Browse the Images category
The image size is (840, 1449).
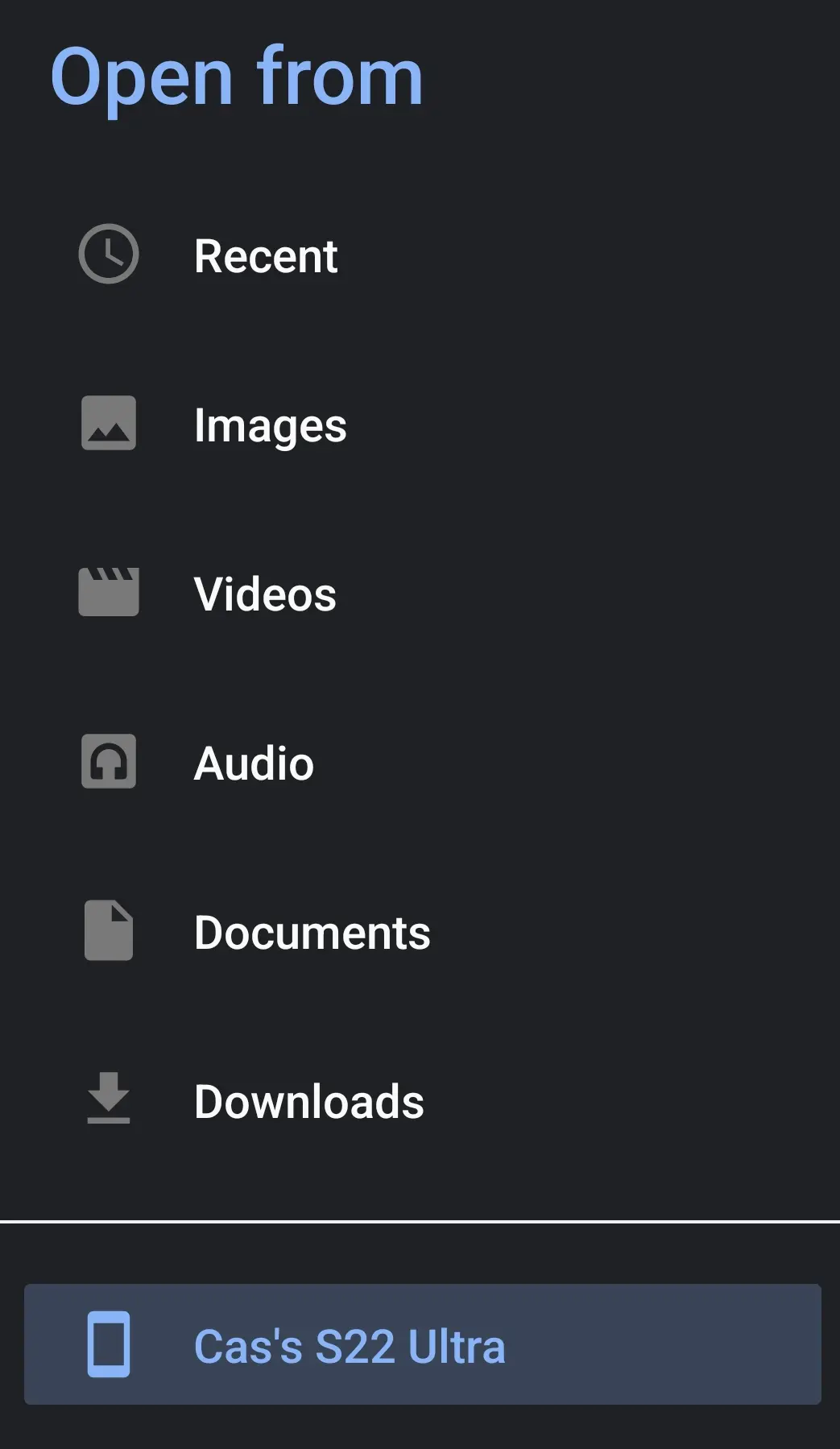420,424
